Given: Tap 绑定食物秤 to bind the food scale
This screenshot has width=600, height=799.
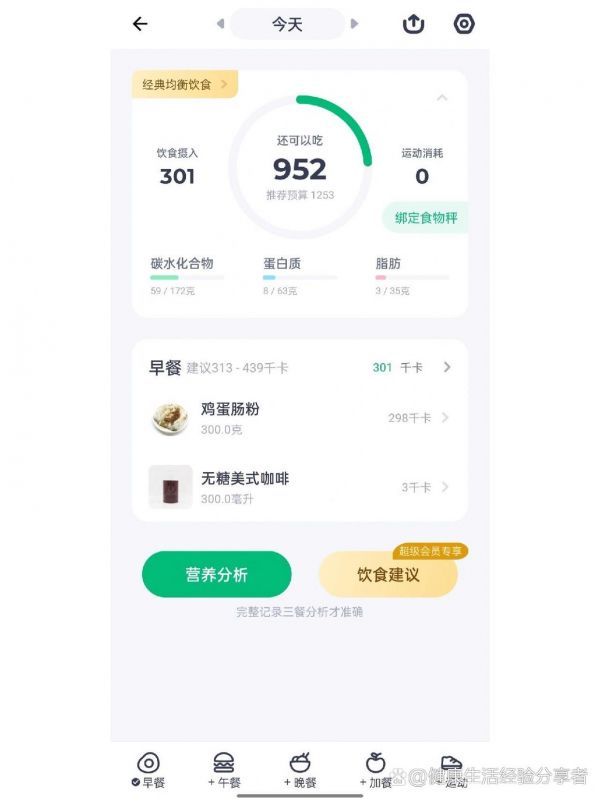Looking at the screenshot, I should (425, 217).
